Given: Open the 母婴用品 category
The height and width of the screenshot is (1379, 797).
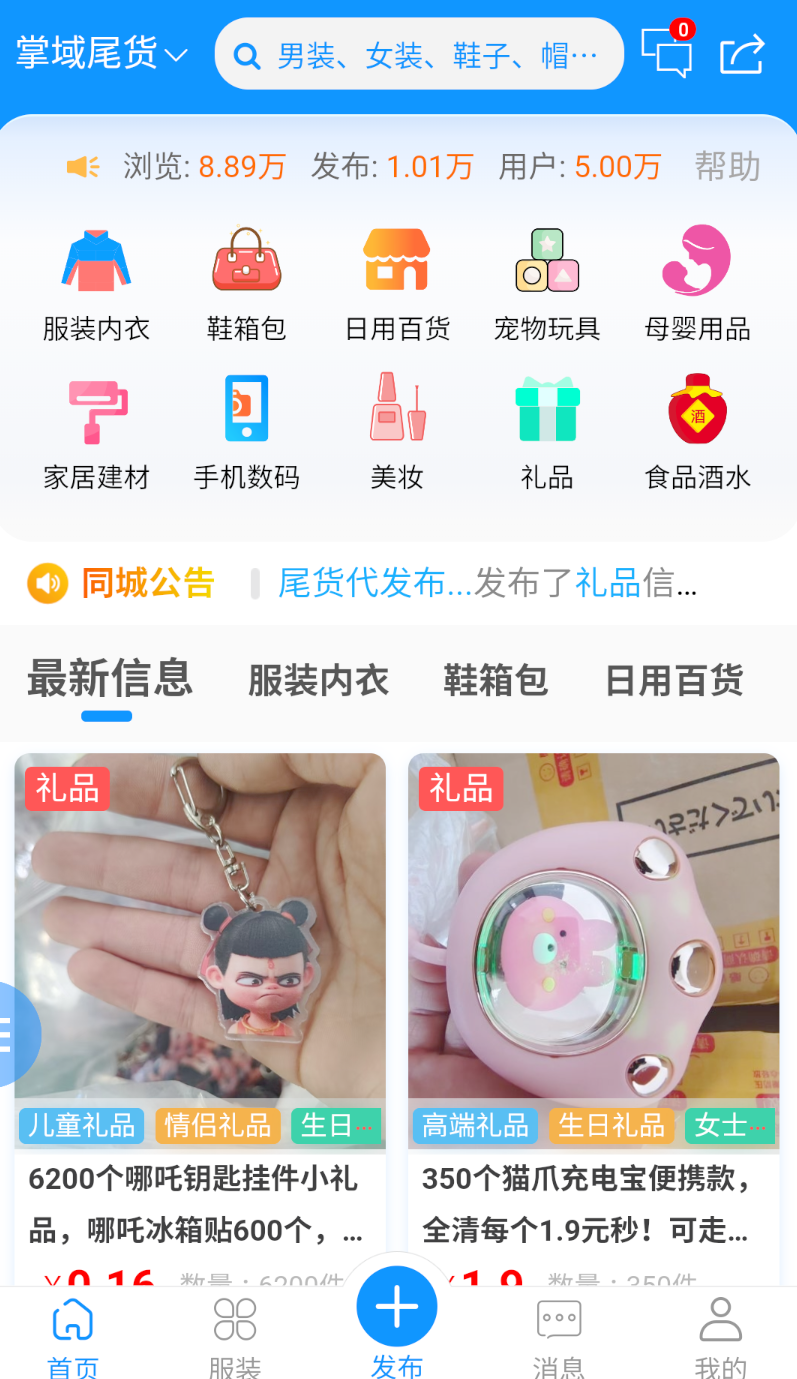Looking at the screenshot, I should pos(697,285).
